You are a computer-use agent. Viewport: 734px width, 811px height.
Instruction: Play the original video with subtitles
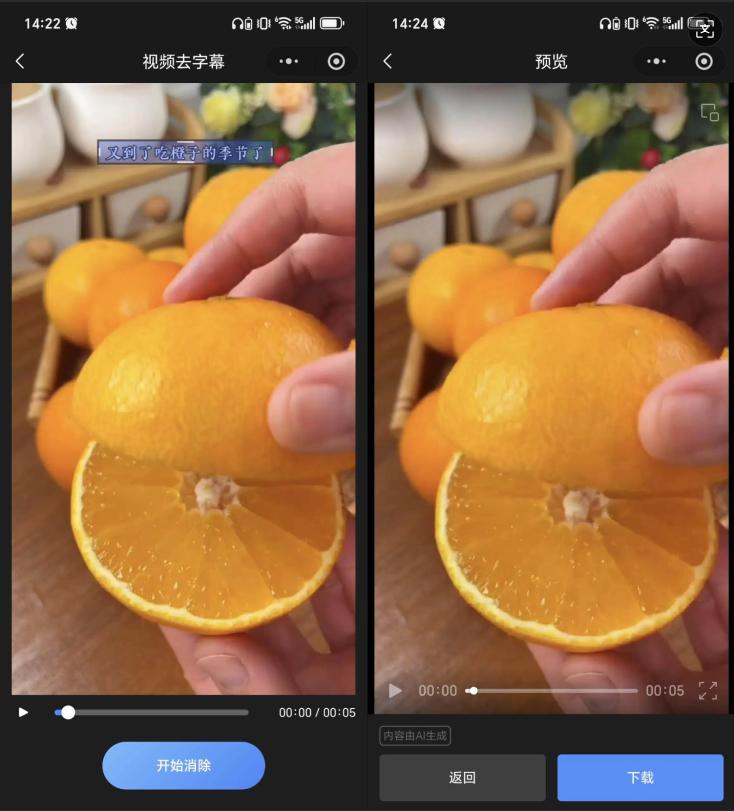click(24, 713)
